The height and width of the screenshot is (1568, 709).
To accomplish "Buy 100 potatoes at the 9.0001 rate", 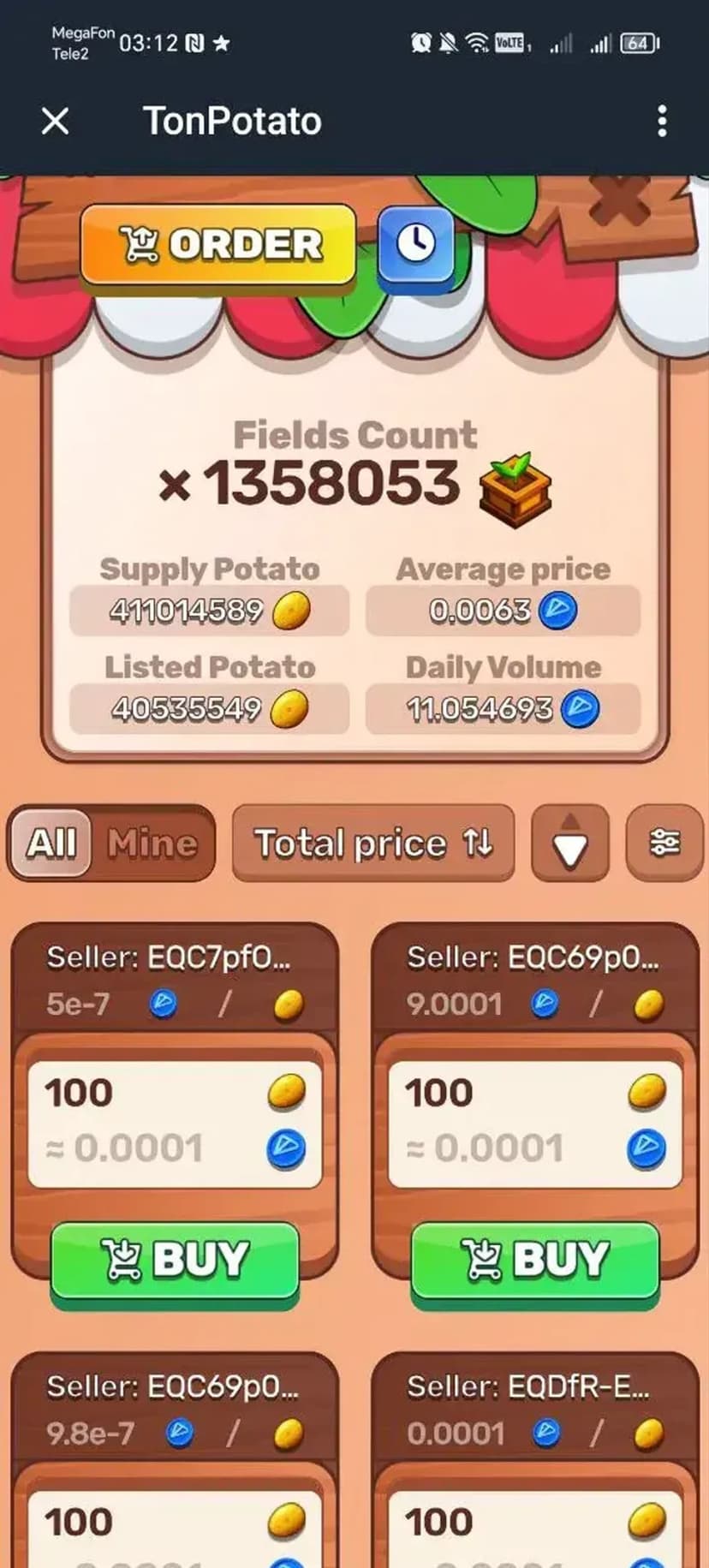I will (x=535, y=1260).
